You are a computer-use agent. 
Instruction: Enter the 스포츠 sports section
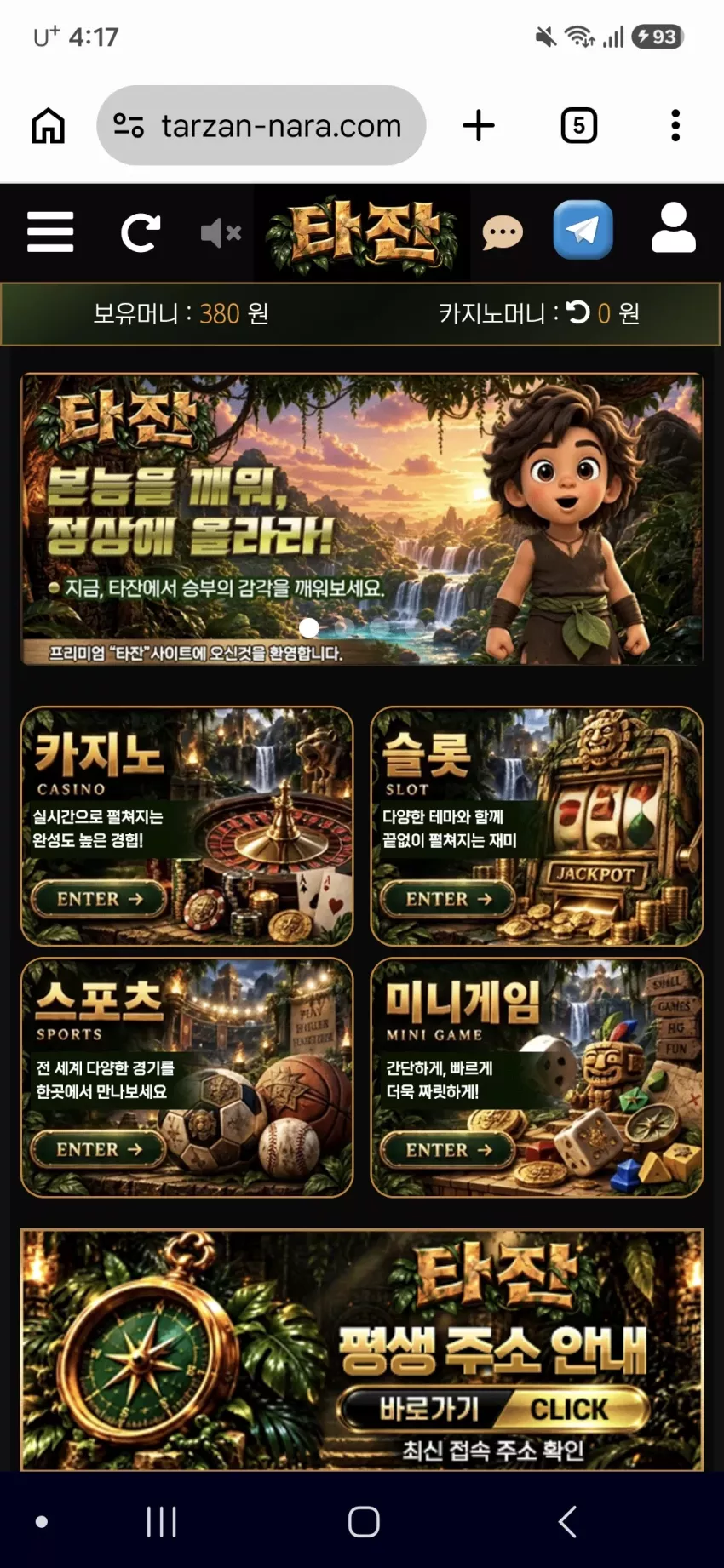tap(100, 1150)
